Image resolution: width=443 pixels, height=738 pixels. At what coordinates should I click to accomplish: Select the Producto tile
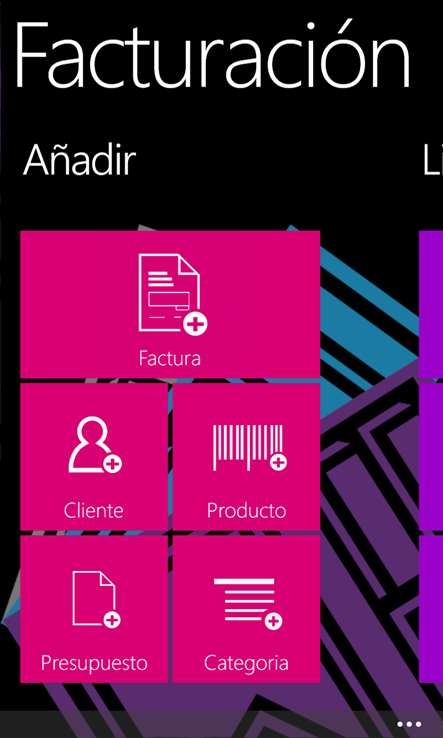246,457
